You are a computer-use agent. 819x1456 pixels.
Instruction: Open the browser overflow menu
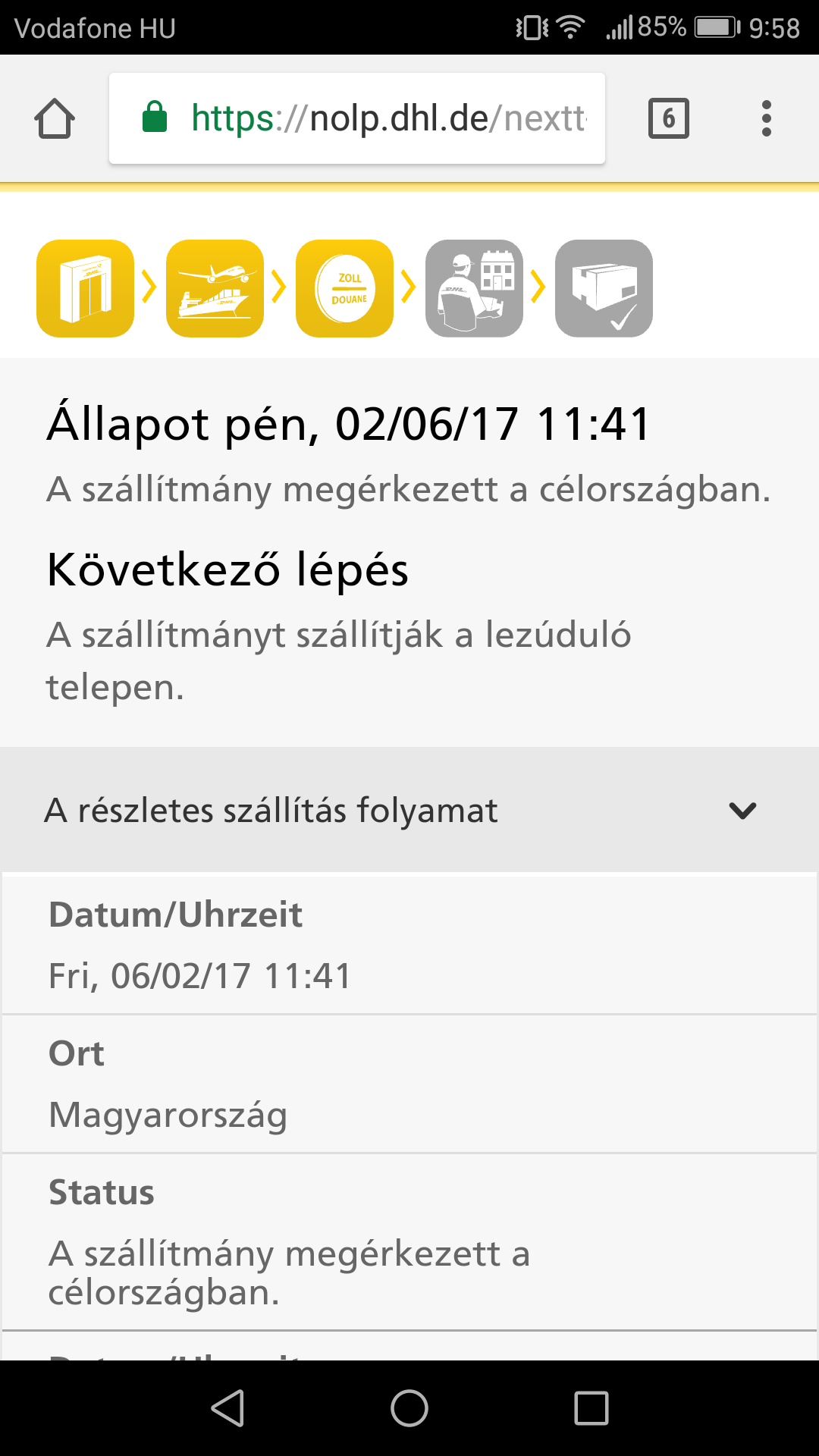coord(766,118)
